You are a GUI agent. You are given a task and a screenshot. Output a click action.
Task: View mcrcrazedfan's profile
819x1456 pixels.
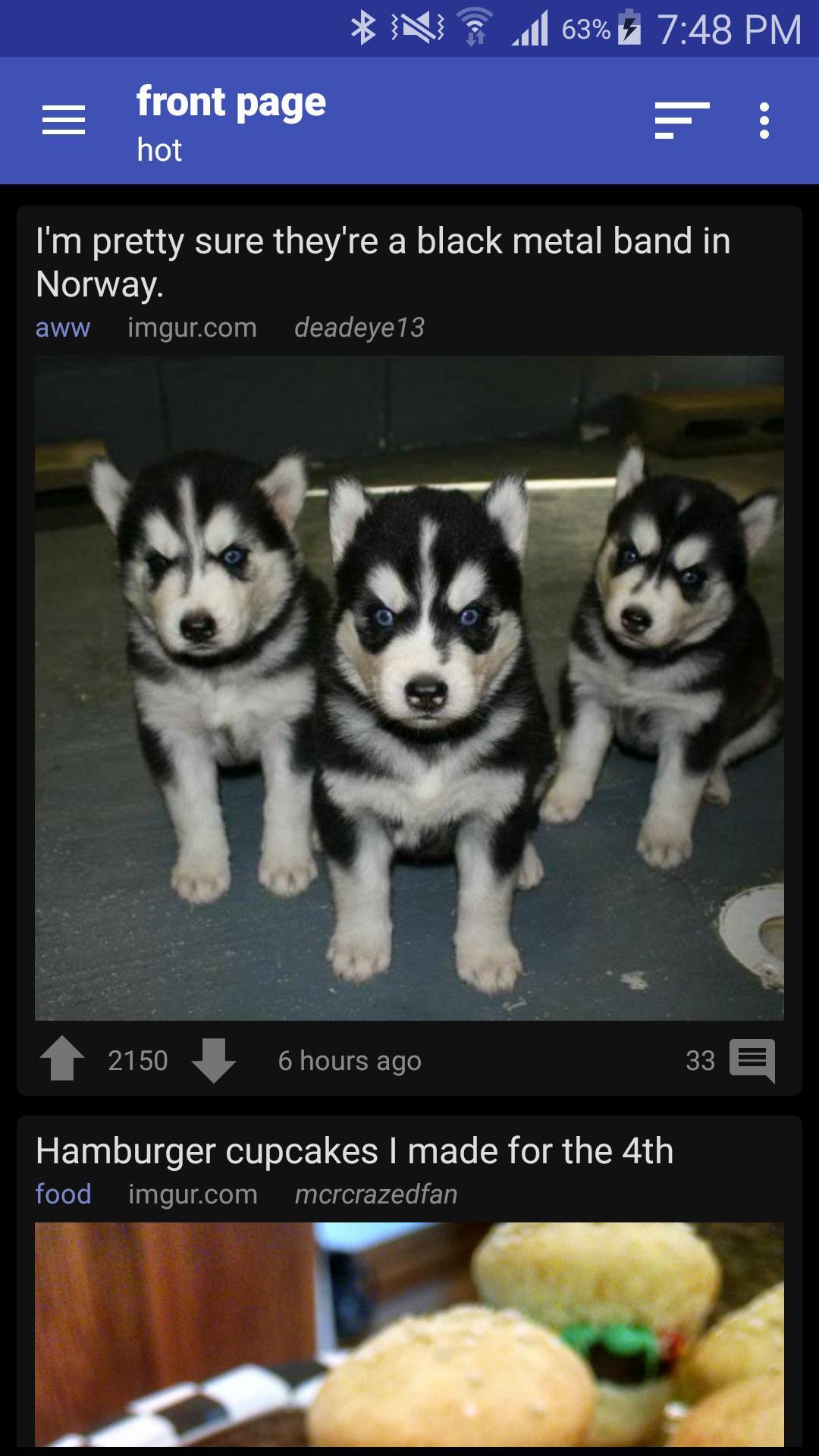click(x=375, y=1194)
